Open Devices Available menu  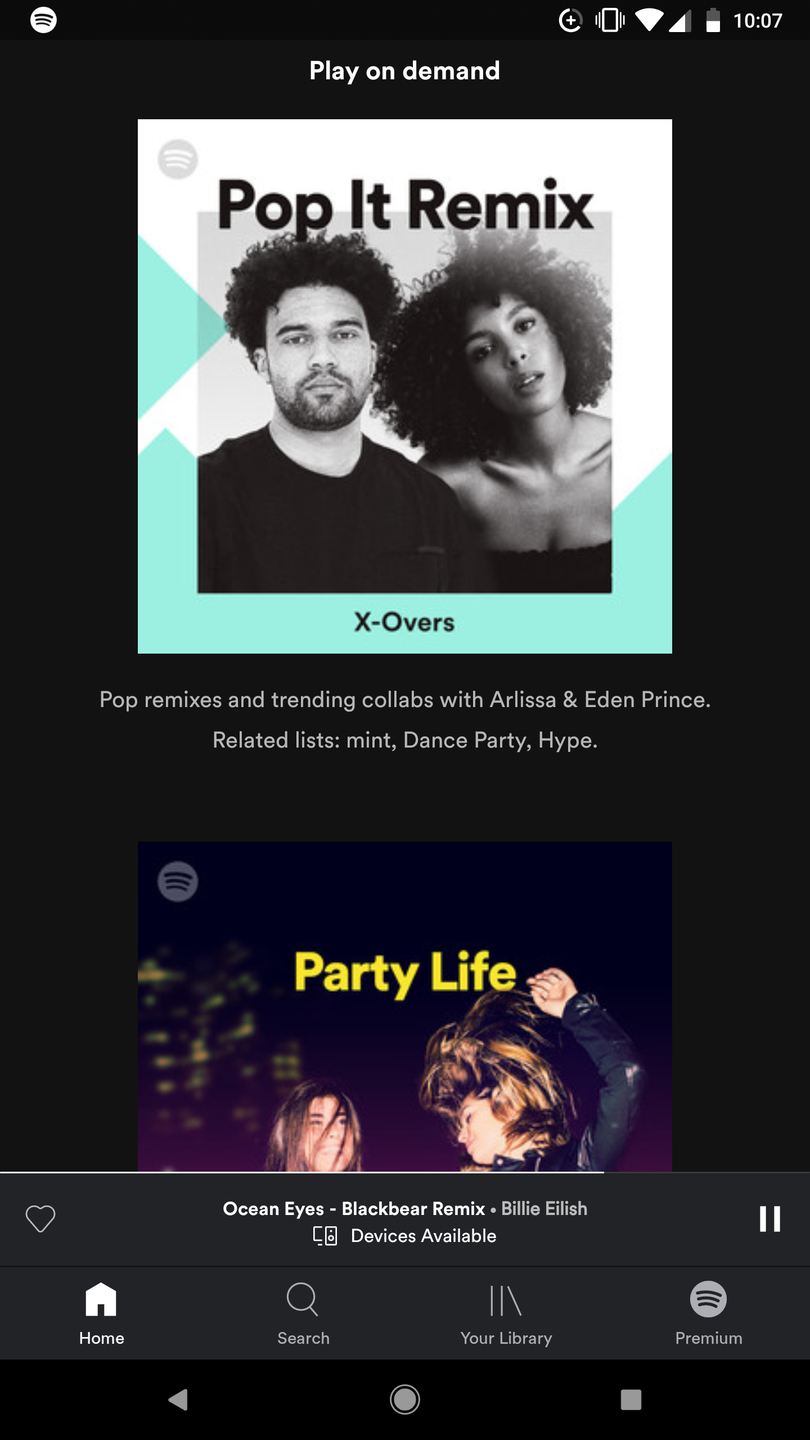coord(405,1236)
